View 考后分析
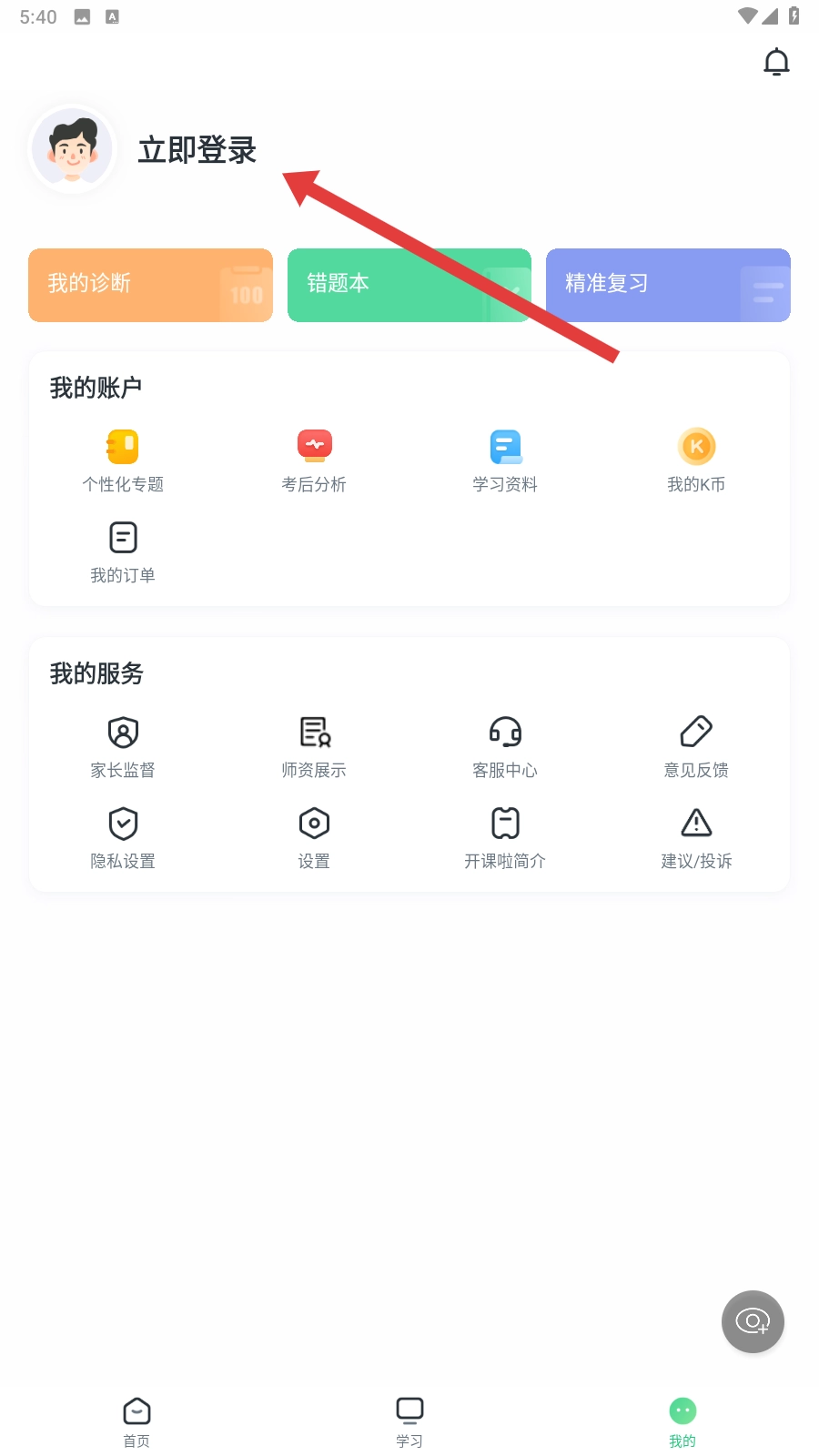819x1456 pixels. tap(314, 460)
